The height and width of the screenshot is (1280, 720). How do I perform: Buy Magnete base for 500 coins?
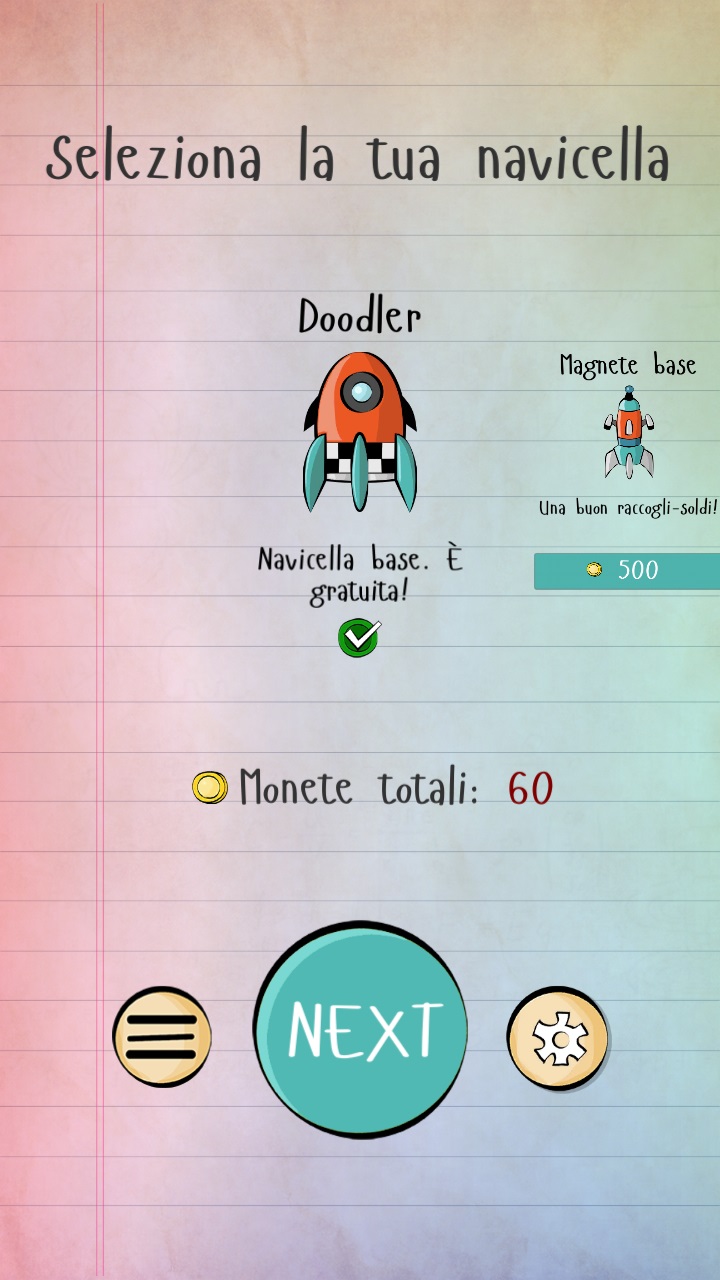pos(627,571)
